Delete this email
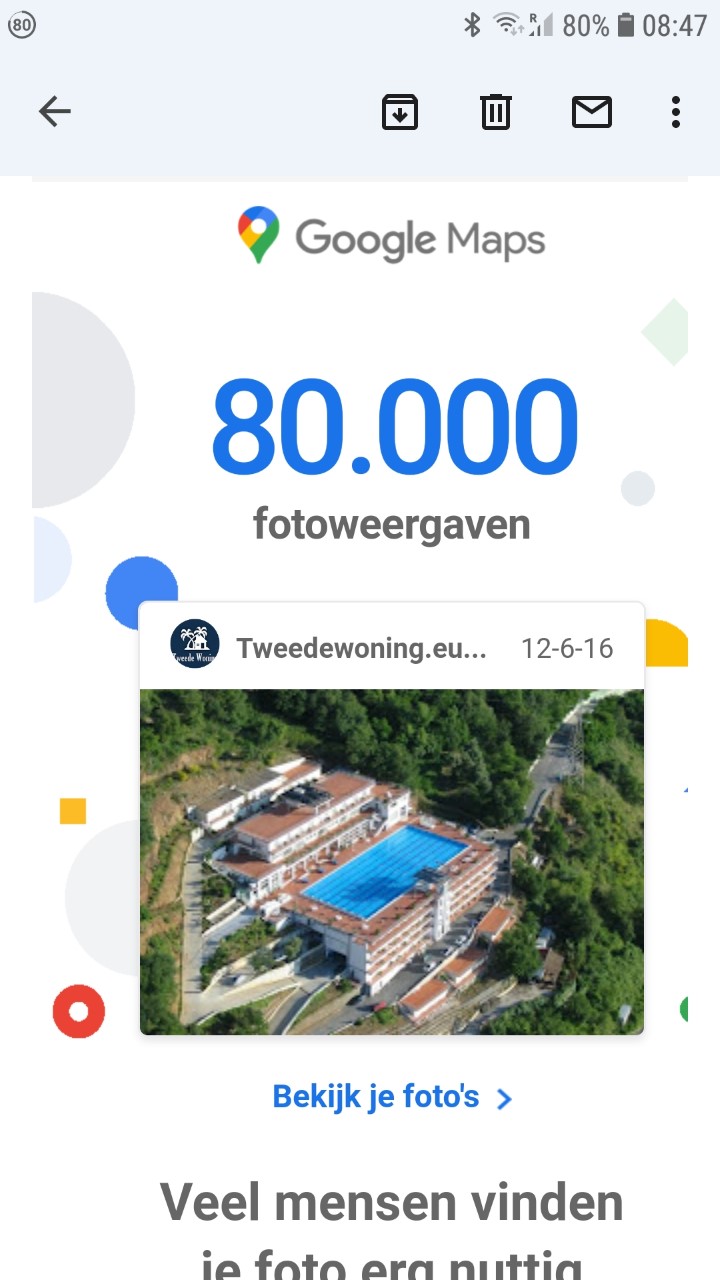Viewport: 720px width, 1280px height. [495, 112]
